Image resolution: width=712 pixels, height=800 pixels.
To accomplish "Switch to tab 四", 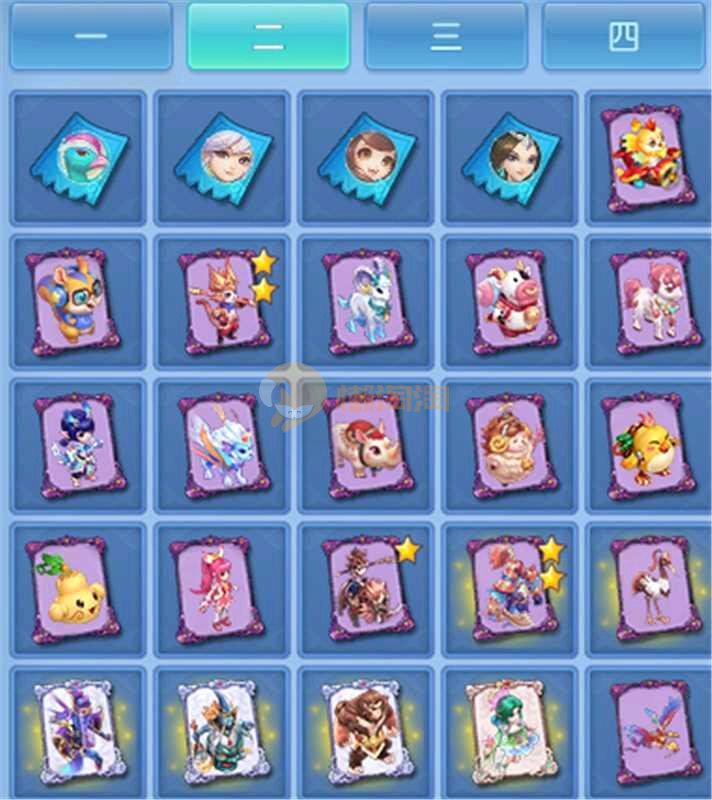I will click(x=624, y=37).
